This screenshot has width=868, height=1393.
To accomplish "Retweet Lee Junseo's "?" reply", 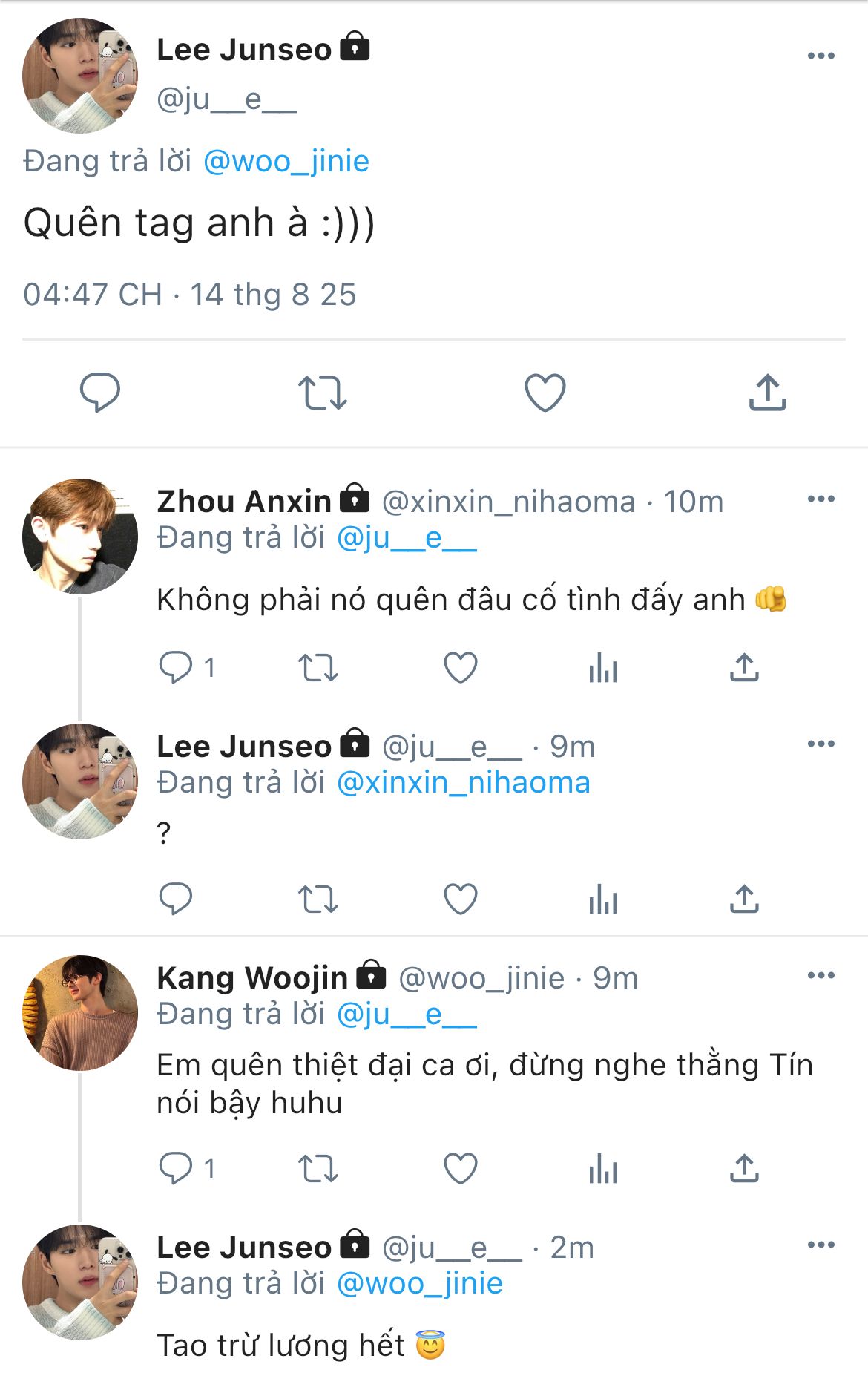I will [x=318, y=899].
